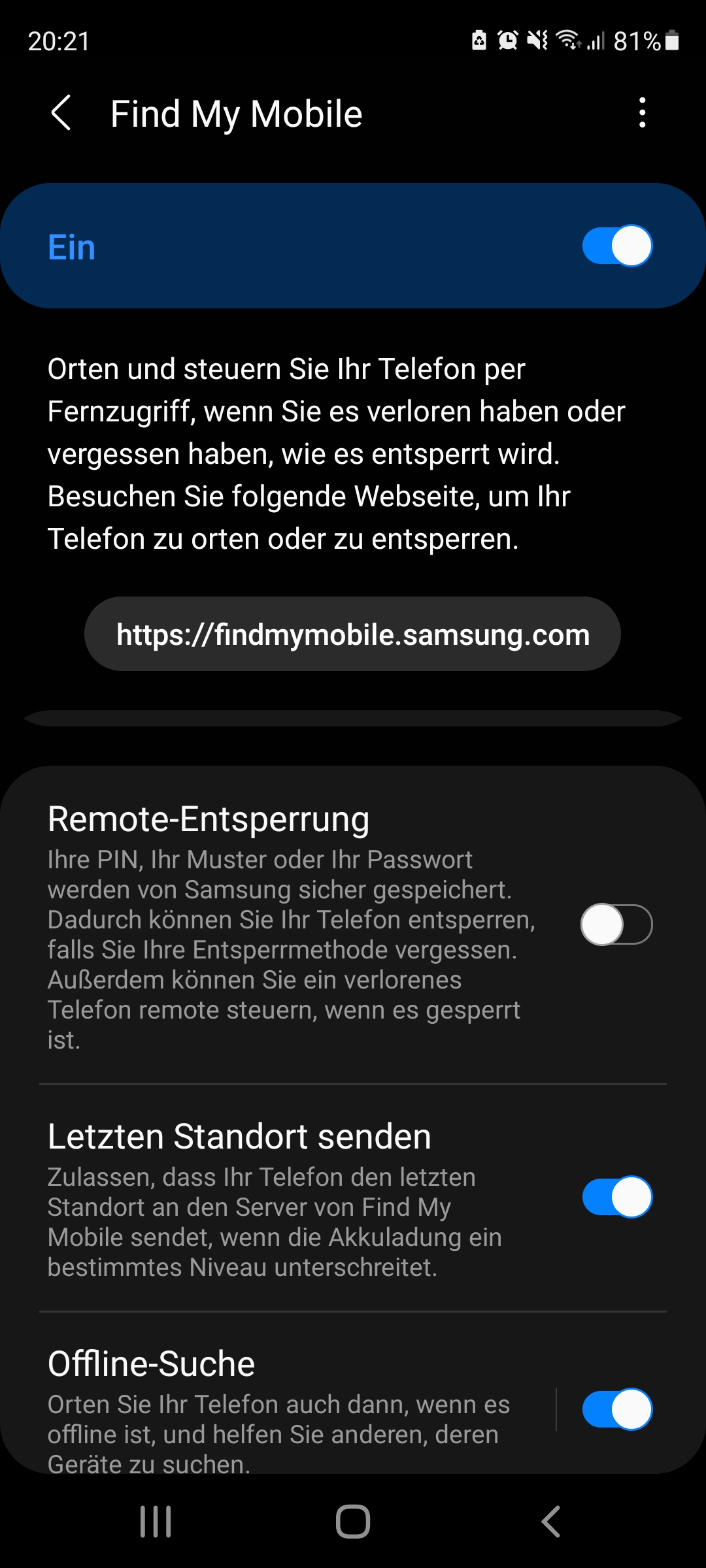Image resolution: width=706 pixels, height=1568 pixels.
Task: Turn off the Offline-Suche switch
Action: 617,1409
